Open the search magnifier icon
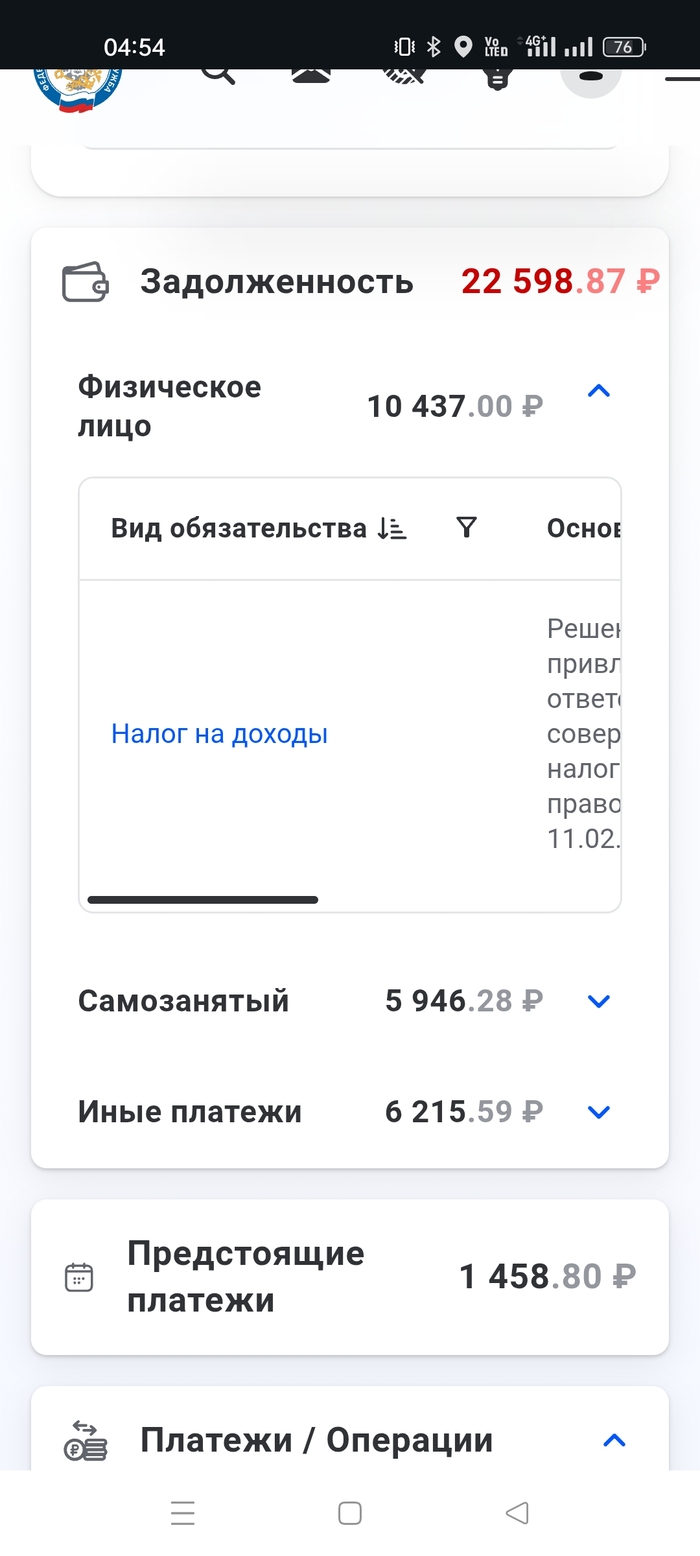The height and width of the screenshot is (1556, 700). pyautogui.click(x=217, y=74)
